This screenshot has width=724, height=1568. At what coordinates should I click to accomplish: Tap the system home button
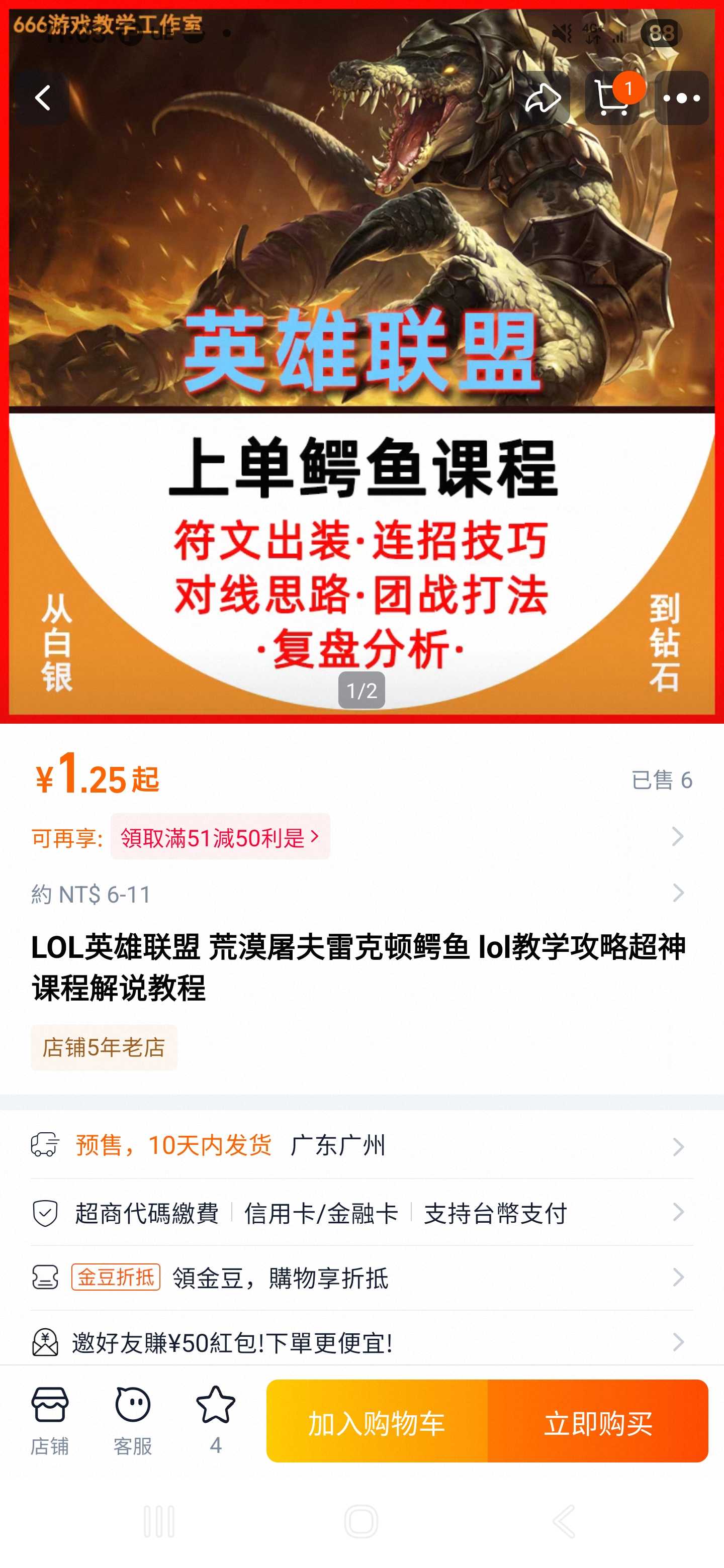tap(361, 1521)
